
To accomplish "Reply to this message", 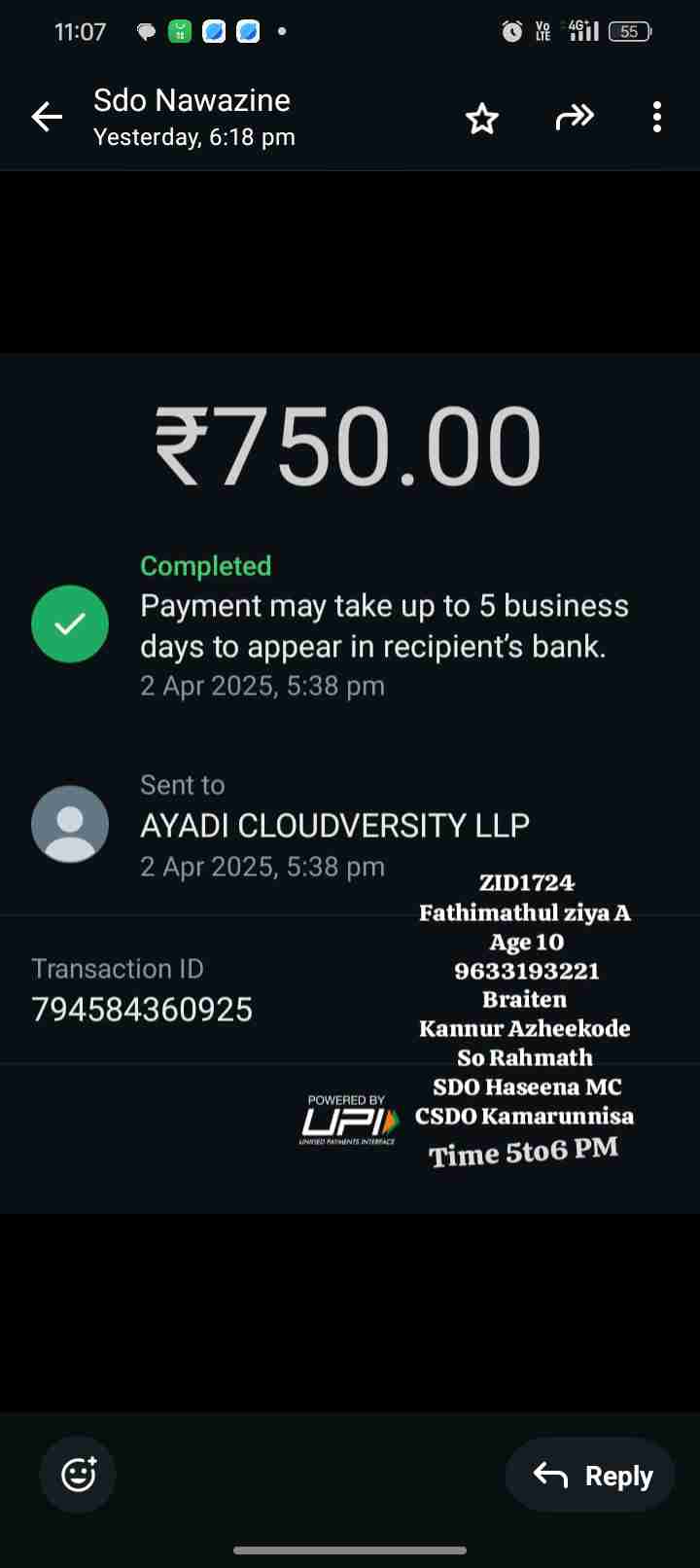I will 592,1475.
